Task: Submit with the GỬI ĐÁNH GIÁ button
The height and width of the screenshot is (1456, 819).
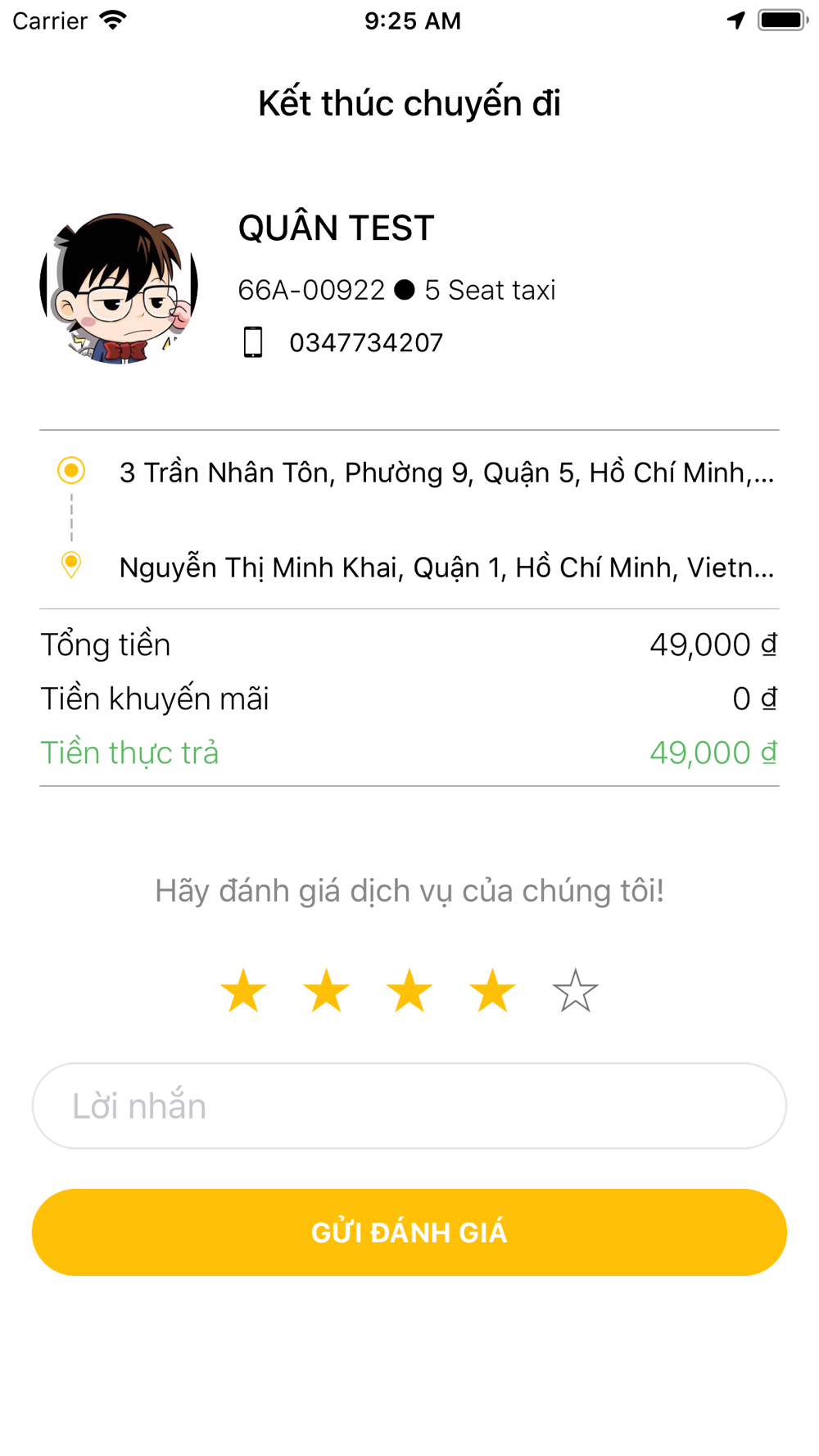Action: coord(409,1232)
